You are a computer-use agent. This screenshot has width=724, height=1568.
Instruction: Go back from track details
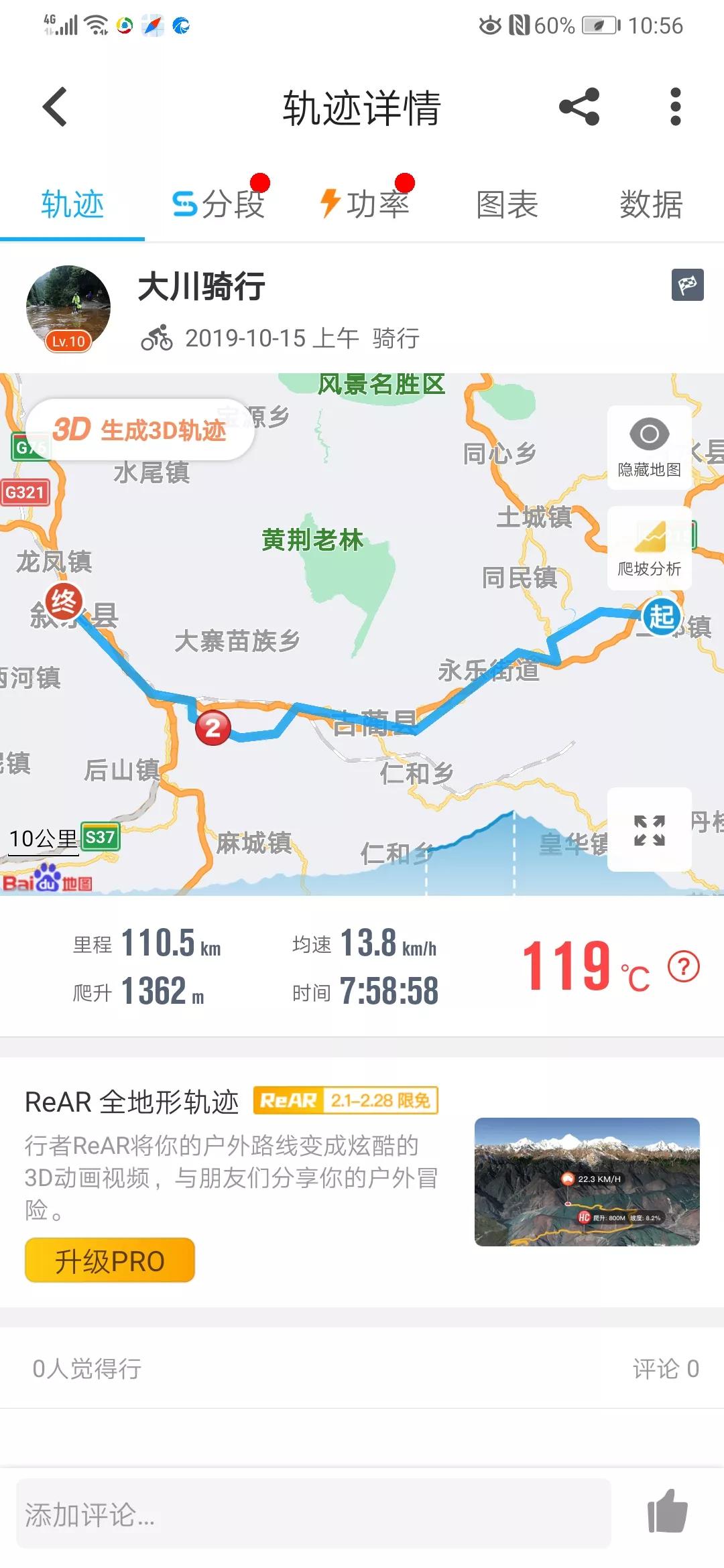pyautogui.click(x=55, y=107)
